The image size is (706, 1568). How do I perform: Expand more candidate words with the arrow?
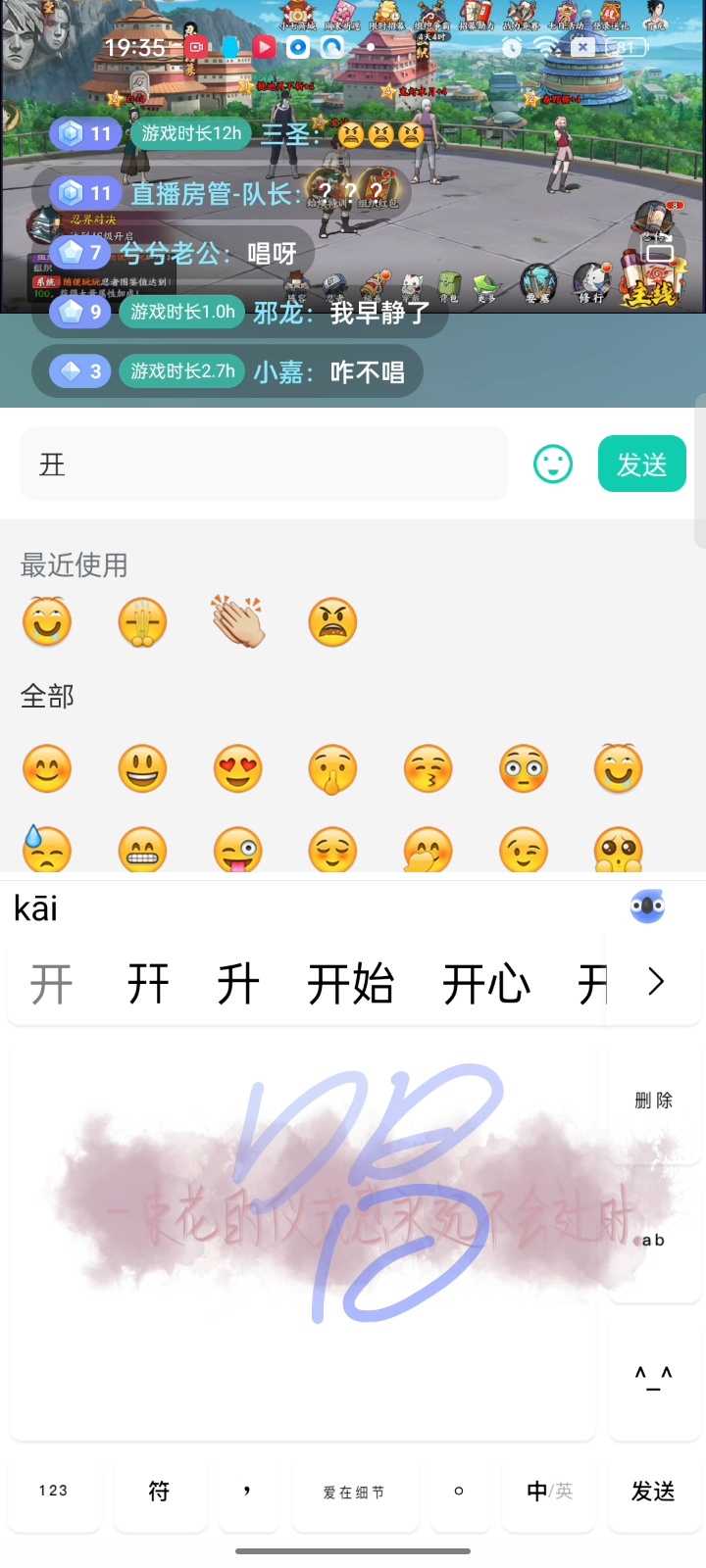656,981
